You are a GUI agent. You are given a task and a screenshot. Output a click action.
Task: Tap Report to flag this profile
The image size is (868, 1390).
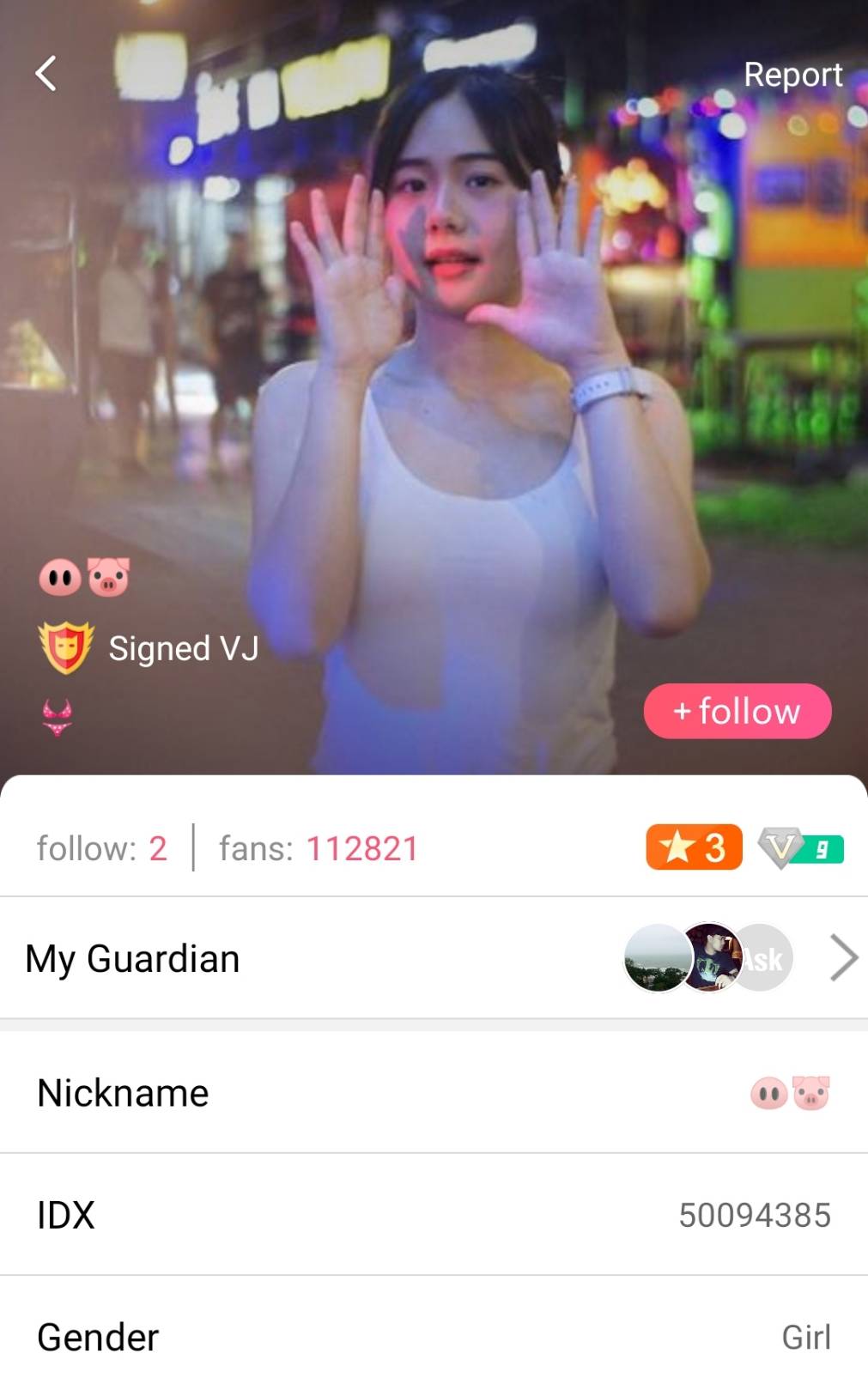coord(792,76)
